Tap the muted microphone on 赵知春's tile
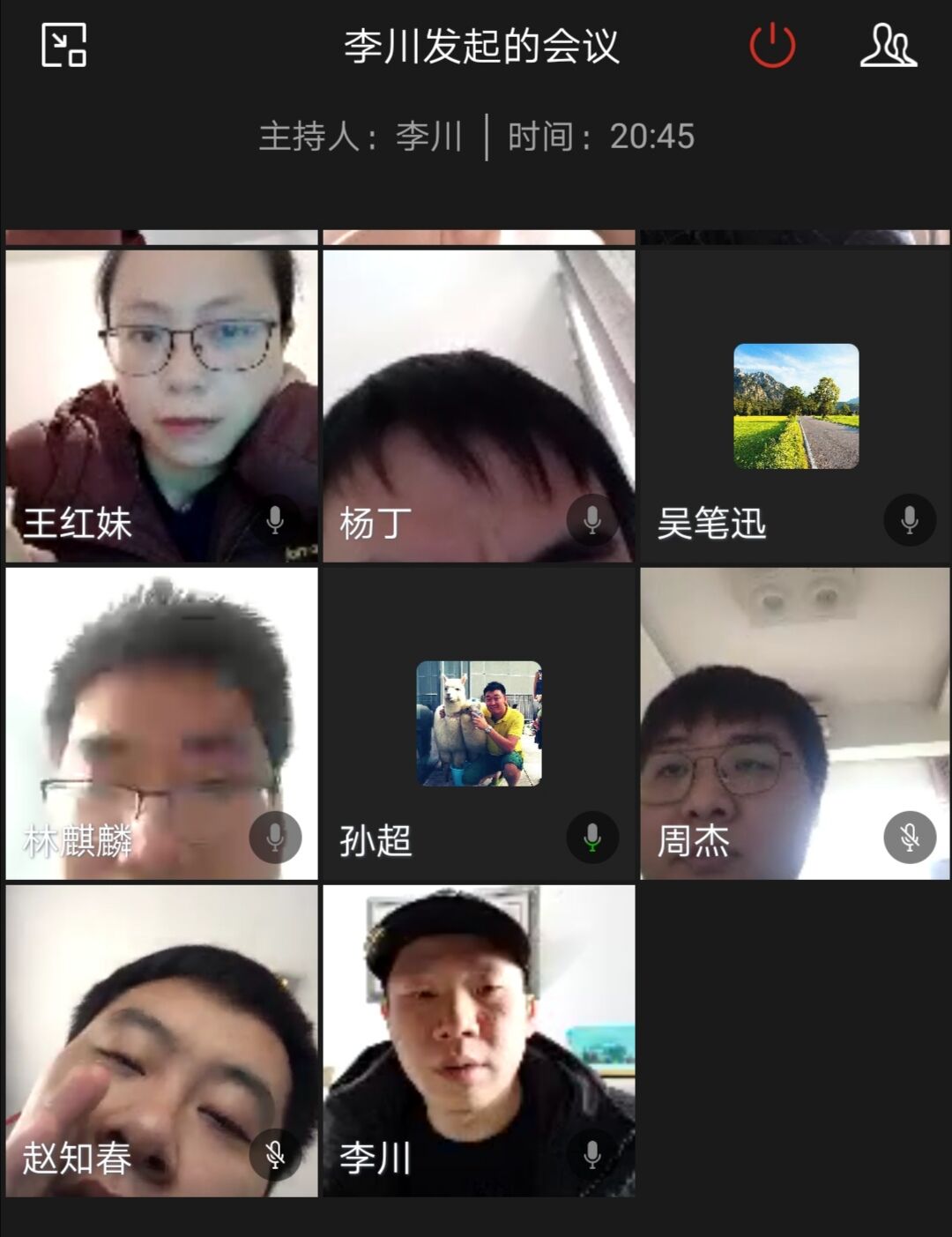Viewport: 952px width, 1237px height. point(275,1155)
